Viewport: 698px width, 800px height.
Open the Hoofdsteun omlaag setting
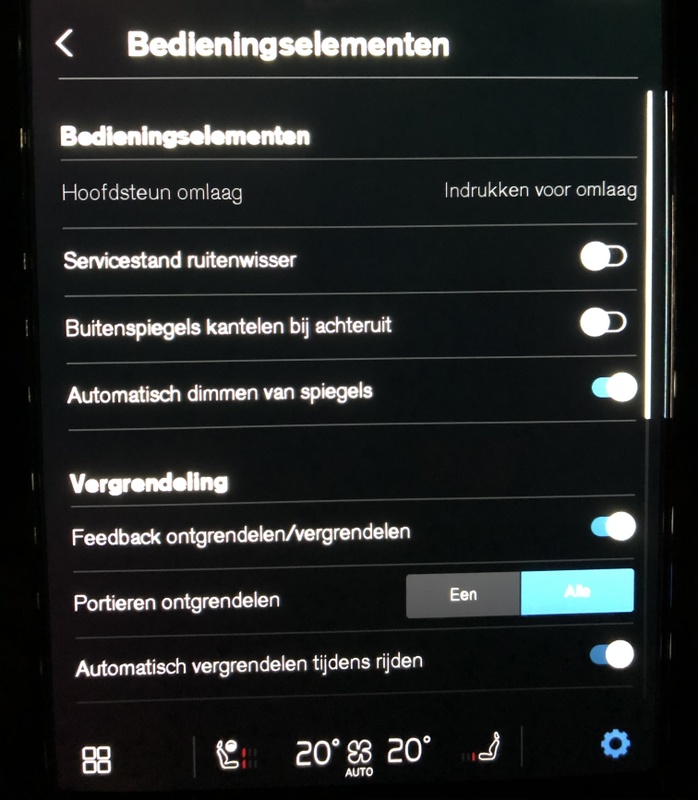349,192
